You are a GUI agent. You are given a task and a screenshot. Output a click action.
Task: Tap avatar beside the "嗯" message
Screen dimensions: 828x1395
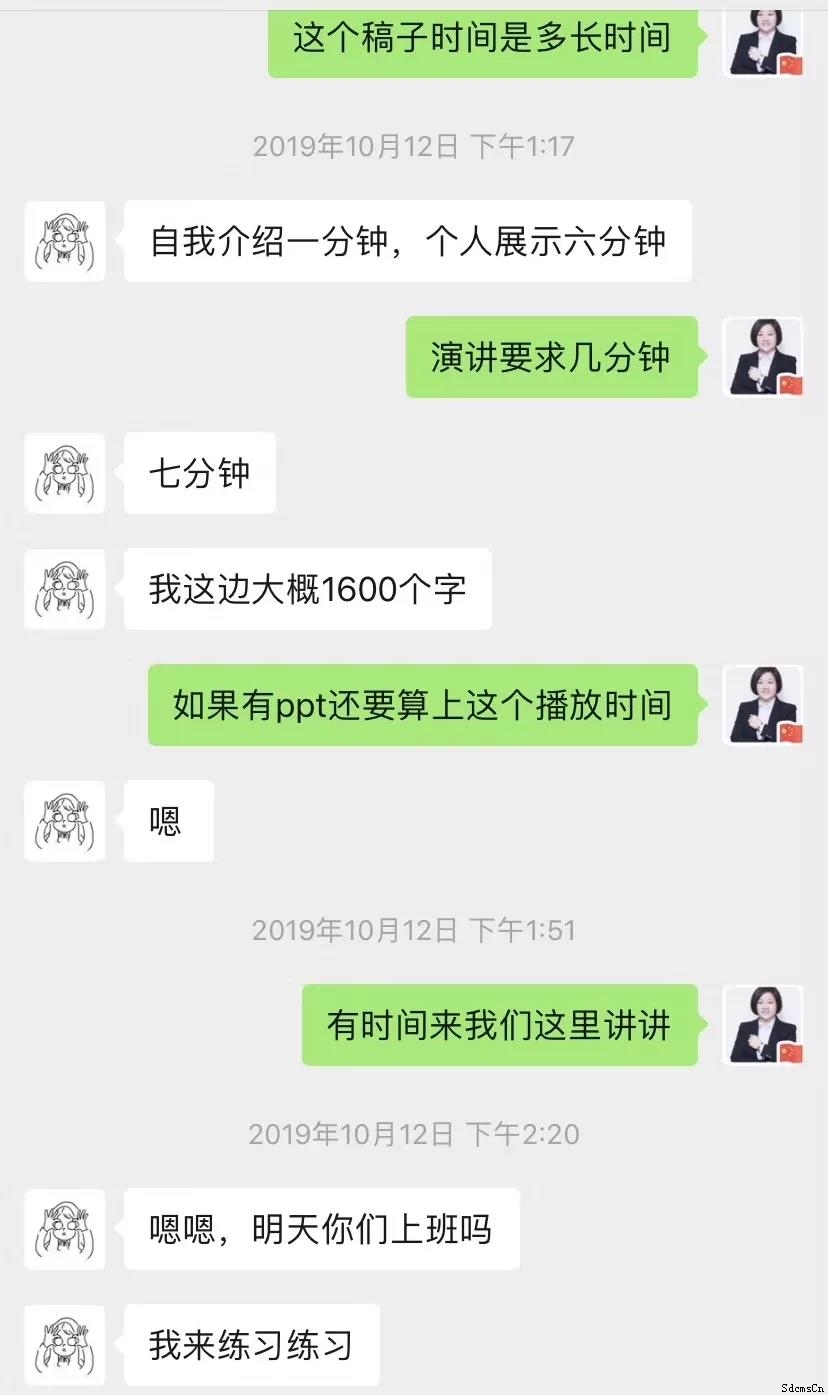click(x=65, y=821)
